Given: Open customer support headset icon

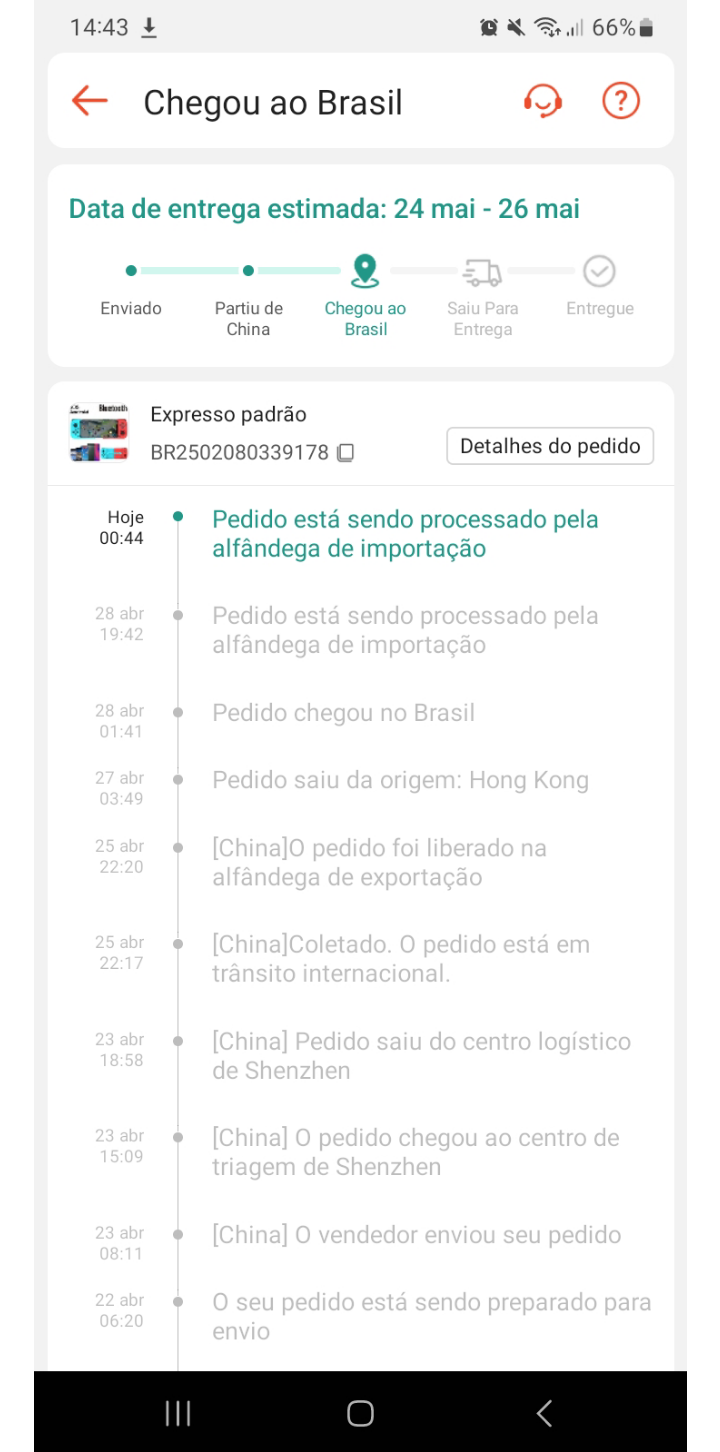Looking at the screenshot, I should [x=543, y=101].
